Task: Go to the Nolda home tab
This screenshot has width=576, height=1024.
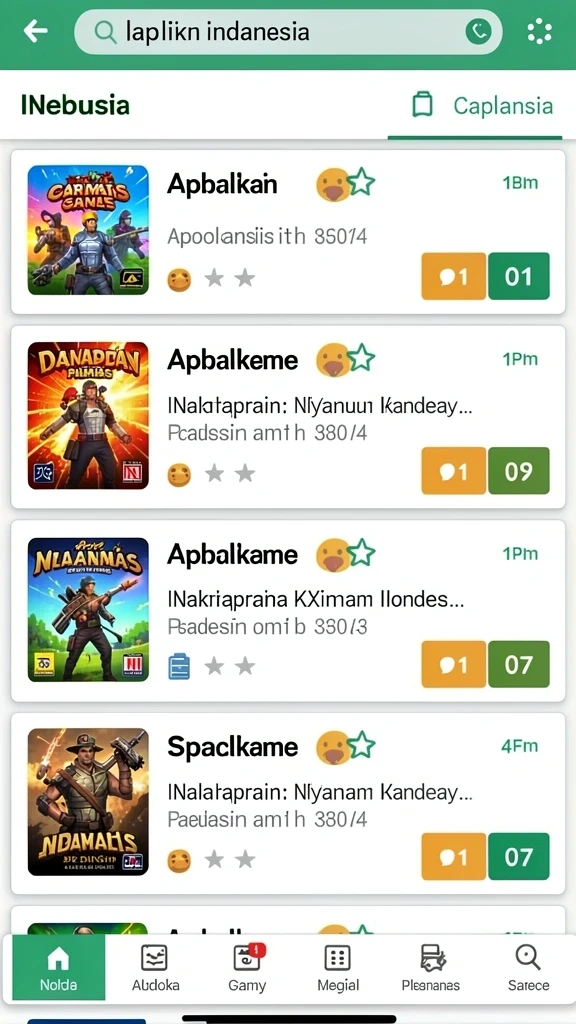Action: point(58,967)
